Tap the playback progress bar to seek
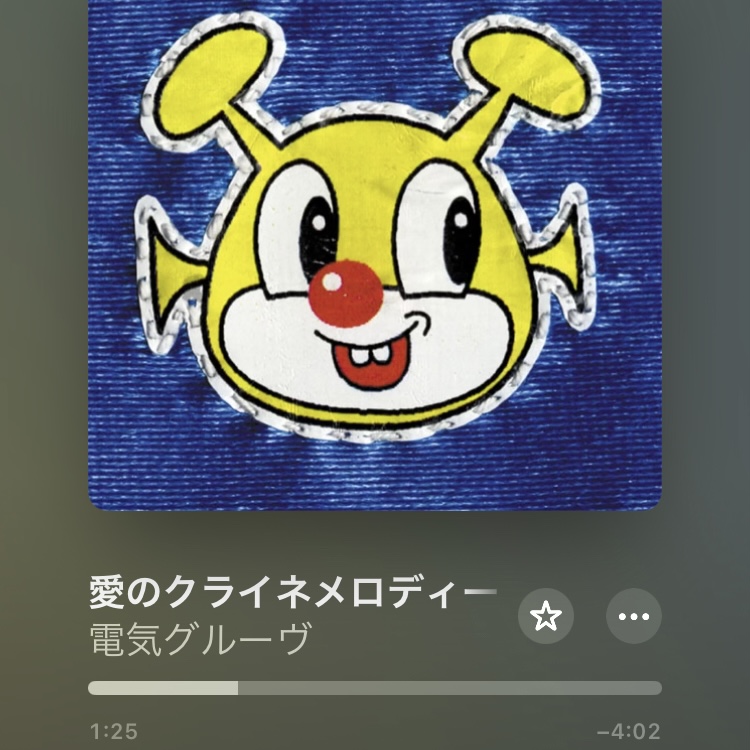This screenshot has width=750, height=750. 374,688
